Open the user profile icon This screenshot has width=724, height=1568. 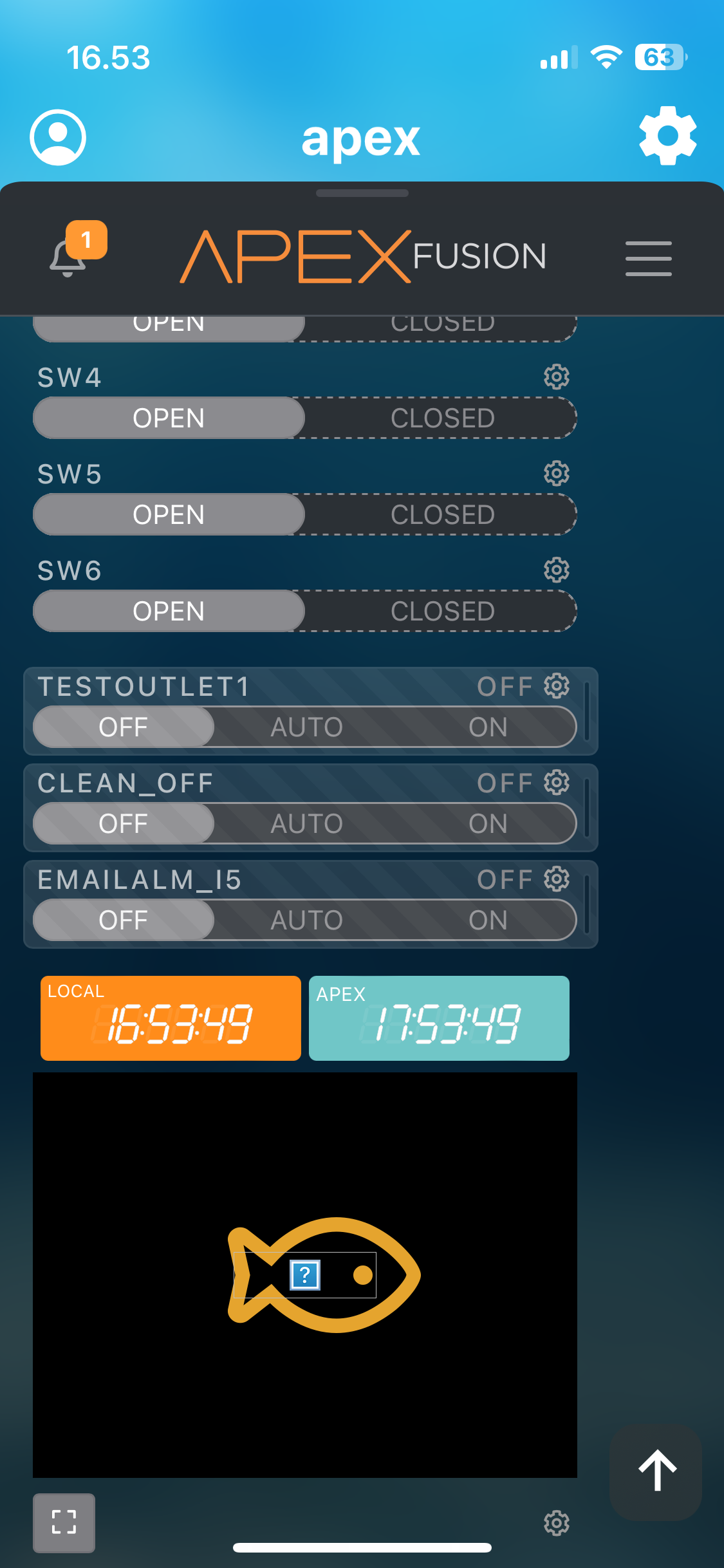[58, 137]
